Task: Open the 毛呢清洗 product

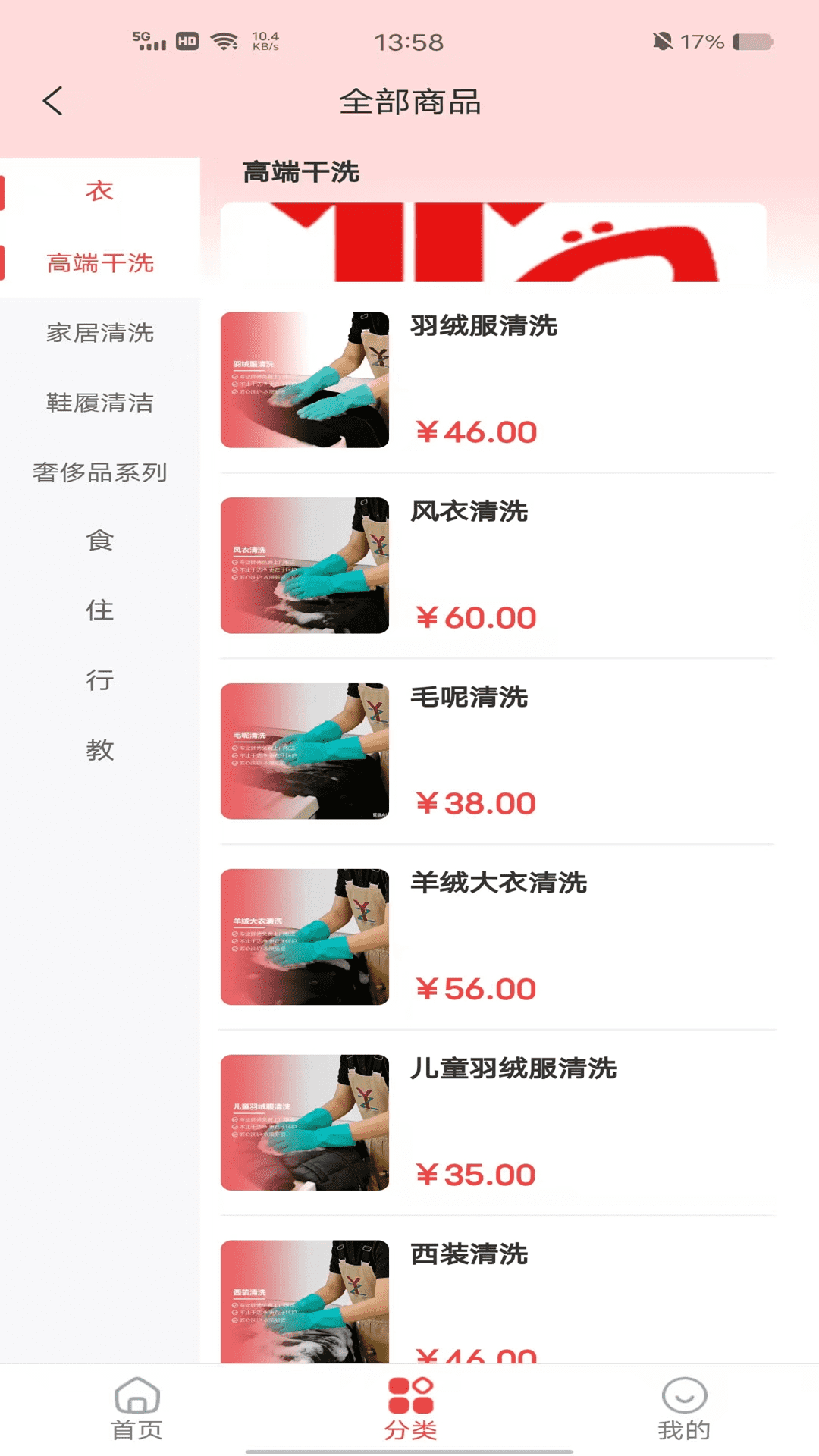Action: click(x=469, y=698)
